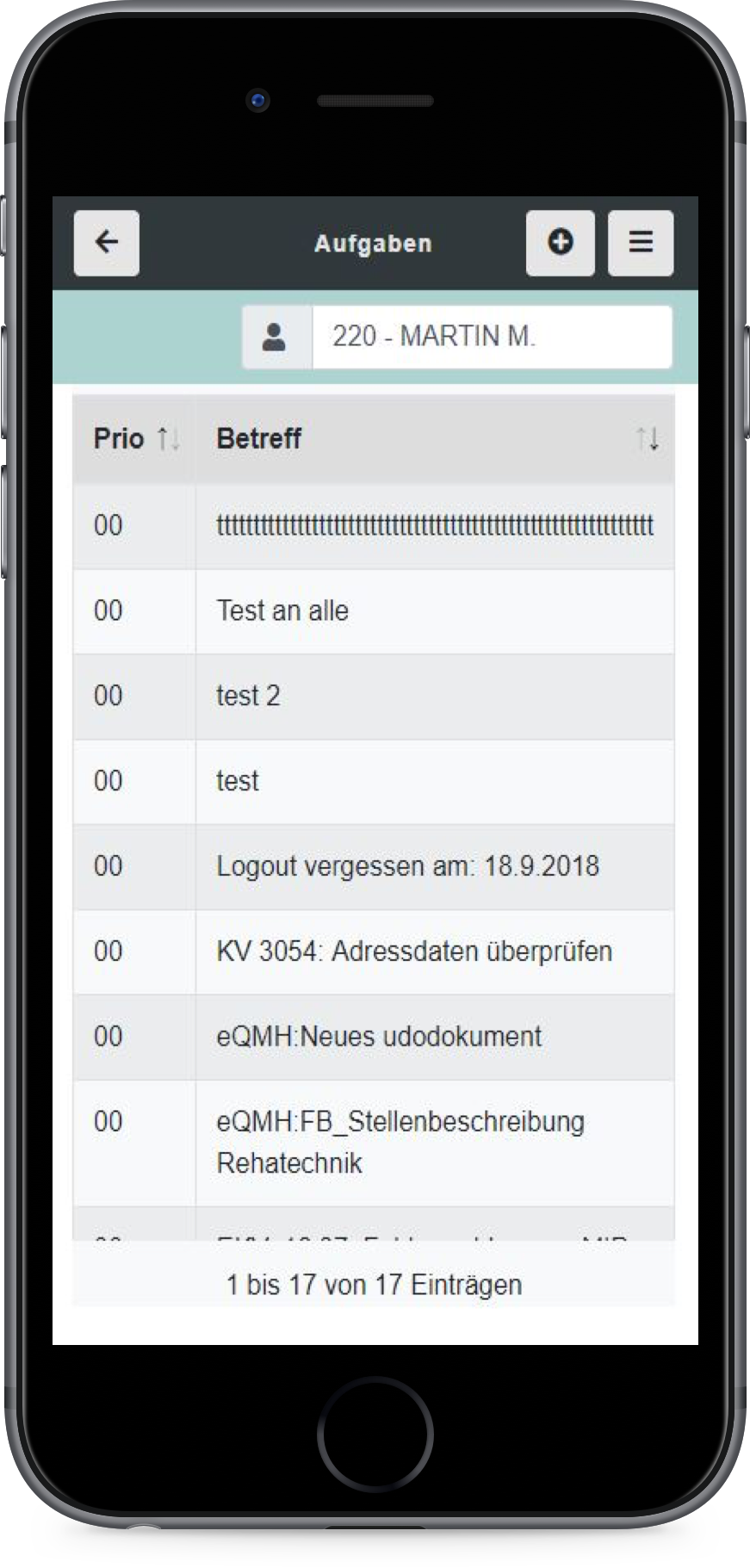Go back using the arrow button

[107, 243]
